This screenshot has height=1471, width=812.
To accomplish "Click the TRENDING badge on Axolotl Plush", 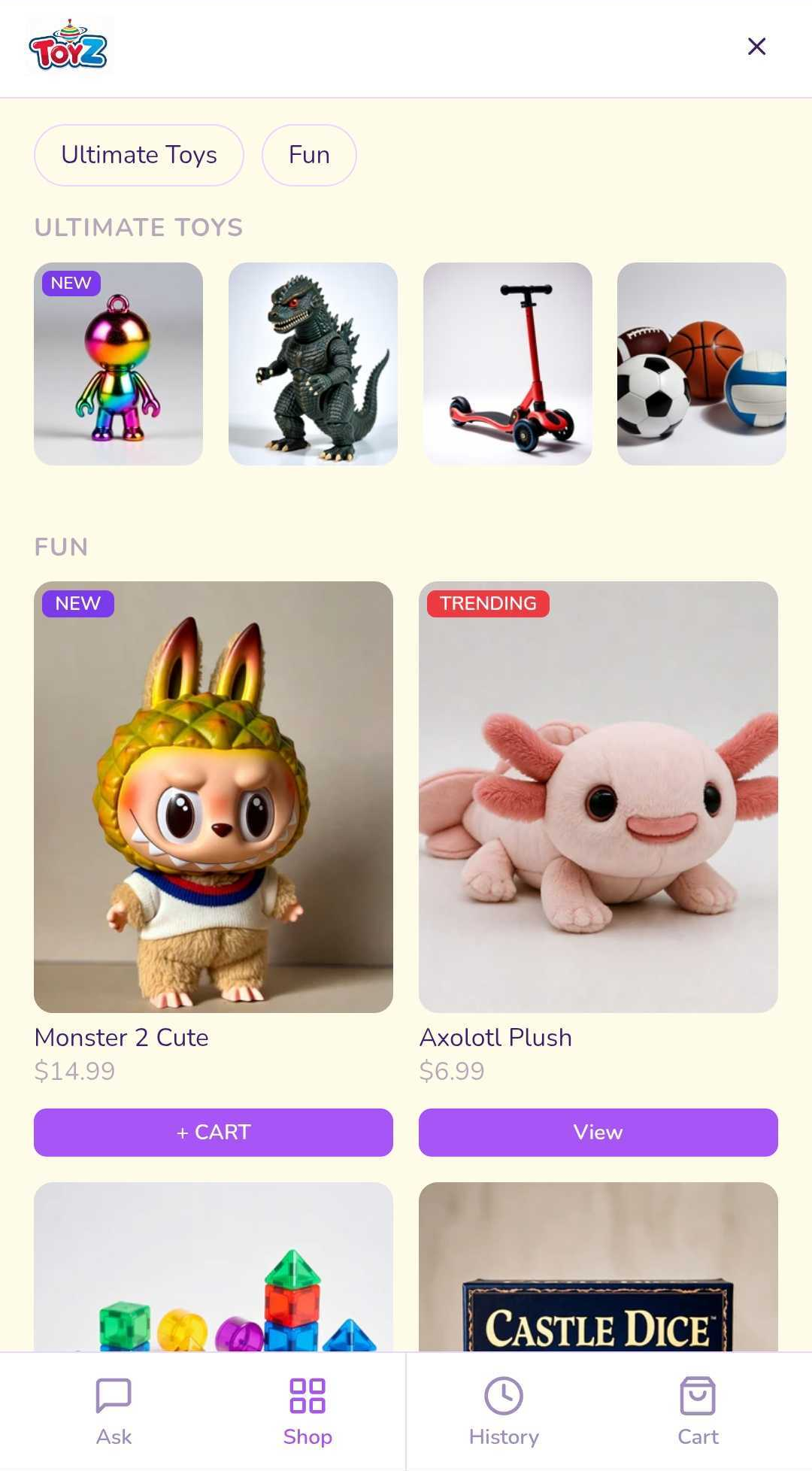I will 486,603.
